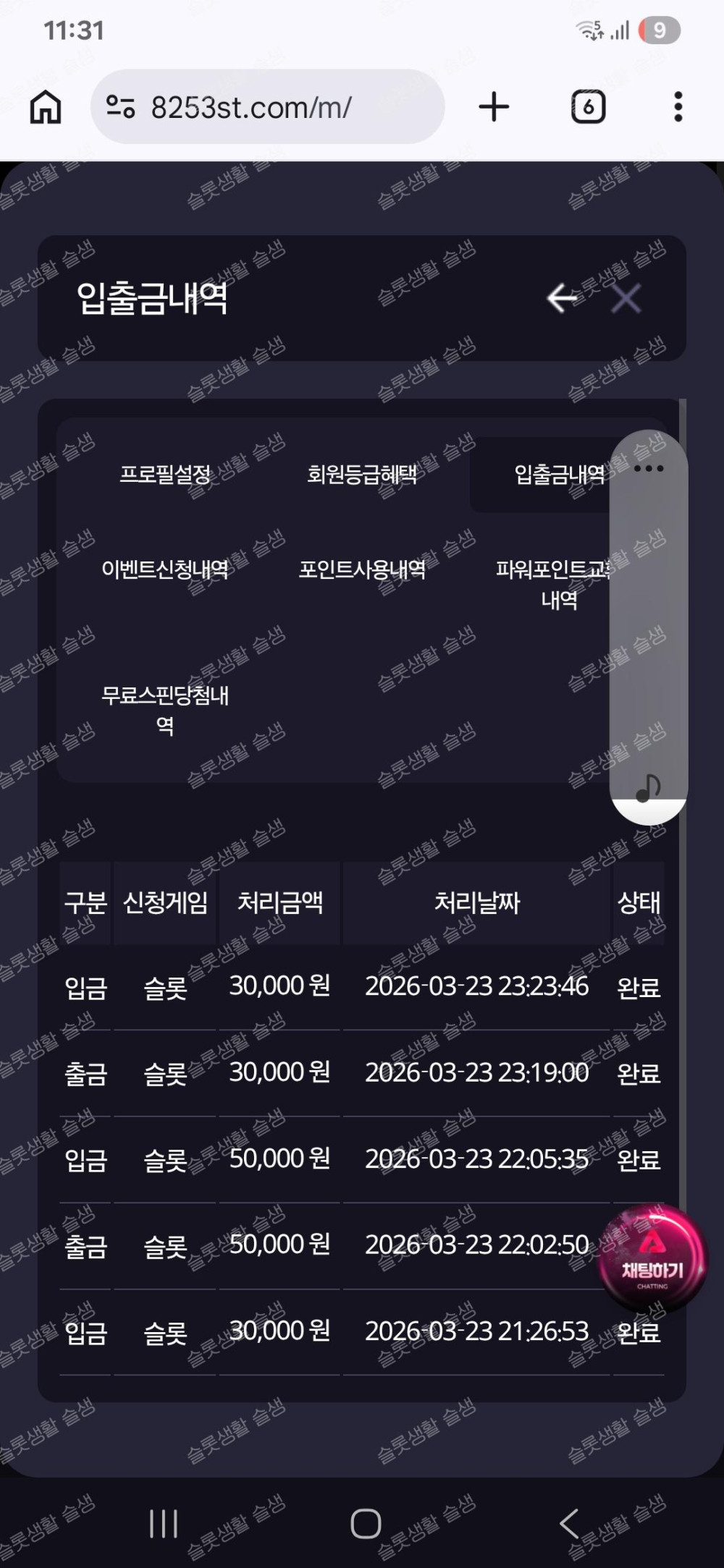The width and height of the screenshot is (724, 1568).
Task: Go back using the arrow beside 입출금내역
Action: 562,298
